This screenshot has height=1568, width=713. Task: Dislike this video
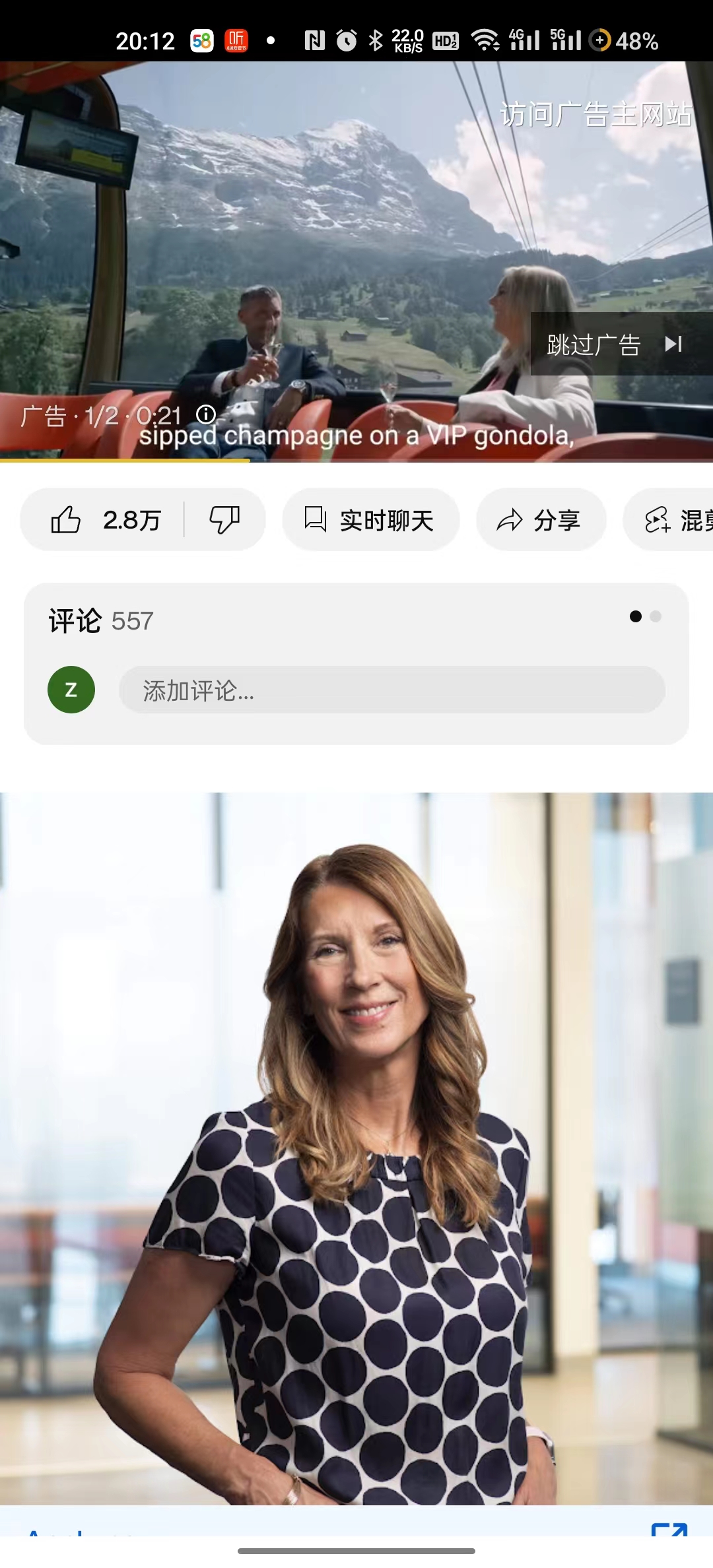[224, 520]
